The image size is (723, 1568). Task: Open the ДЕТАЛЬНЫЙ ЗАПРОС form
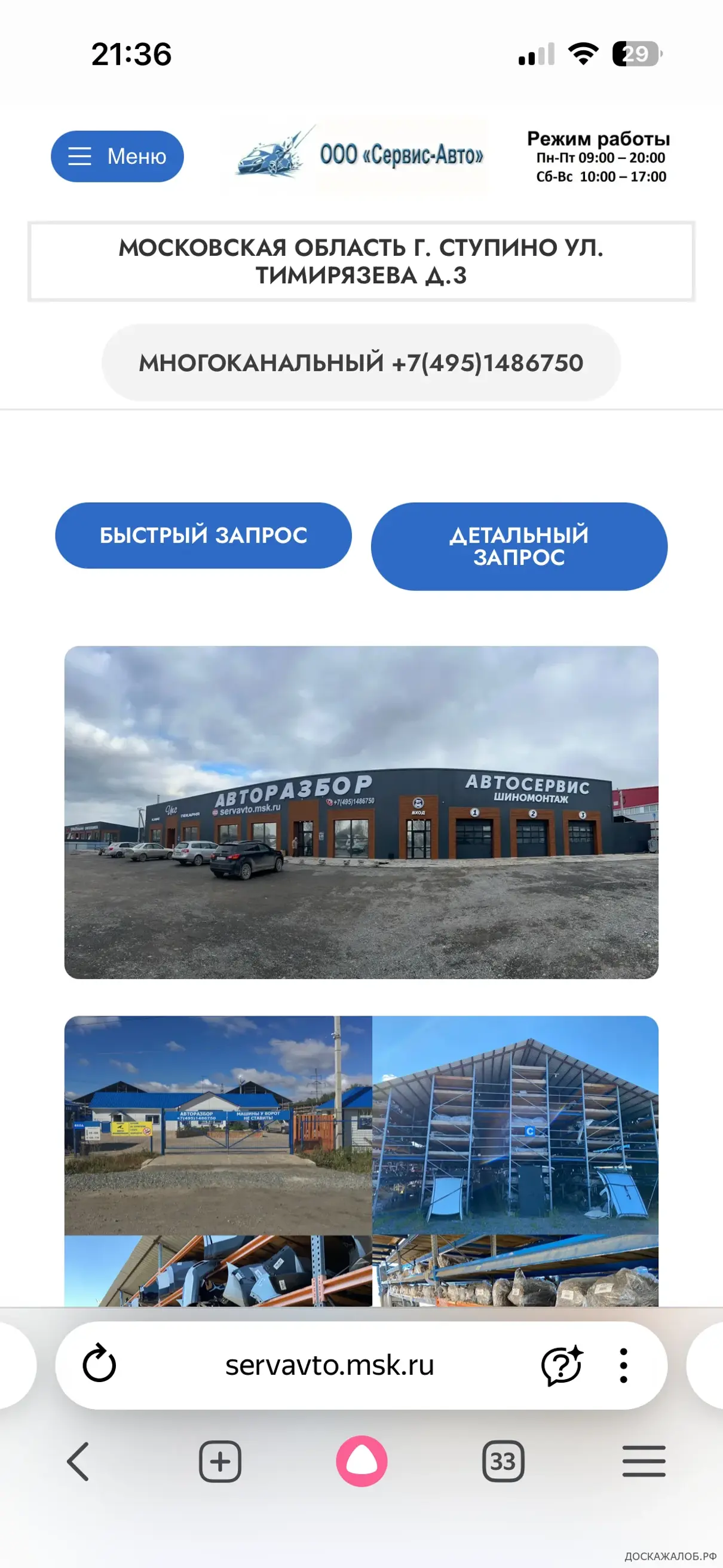pyautogui.click(x=519, y=546)
